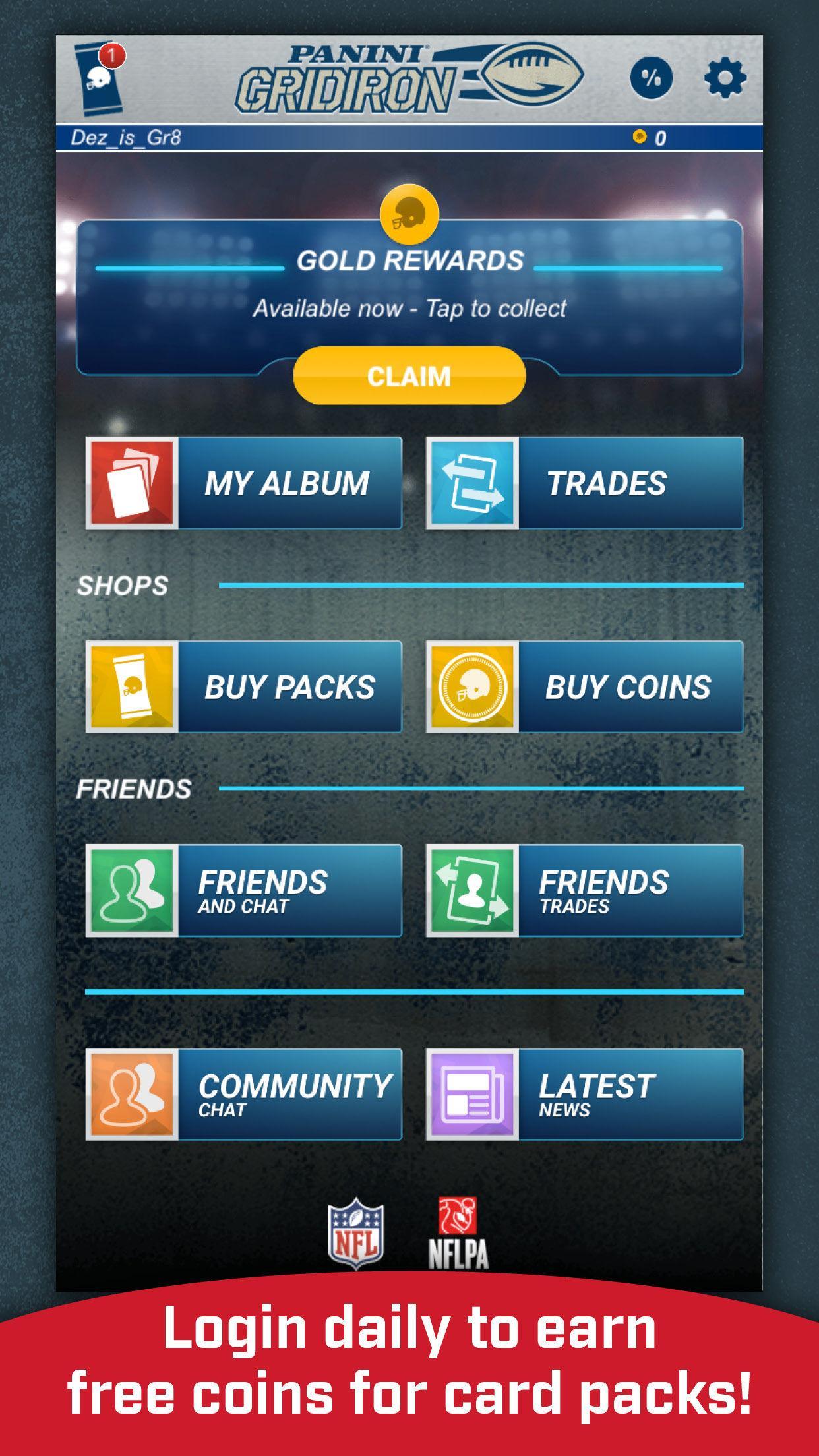The image size is (819, 1456).
Task: Open the percent stats icon
Action: coord(651,78)
